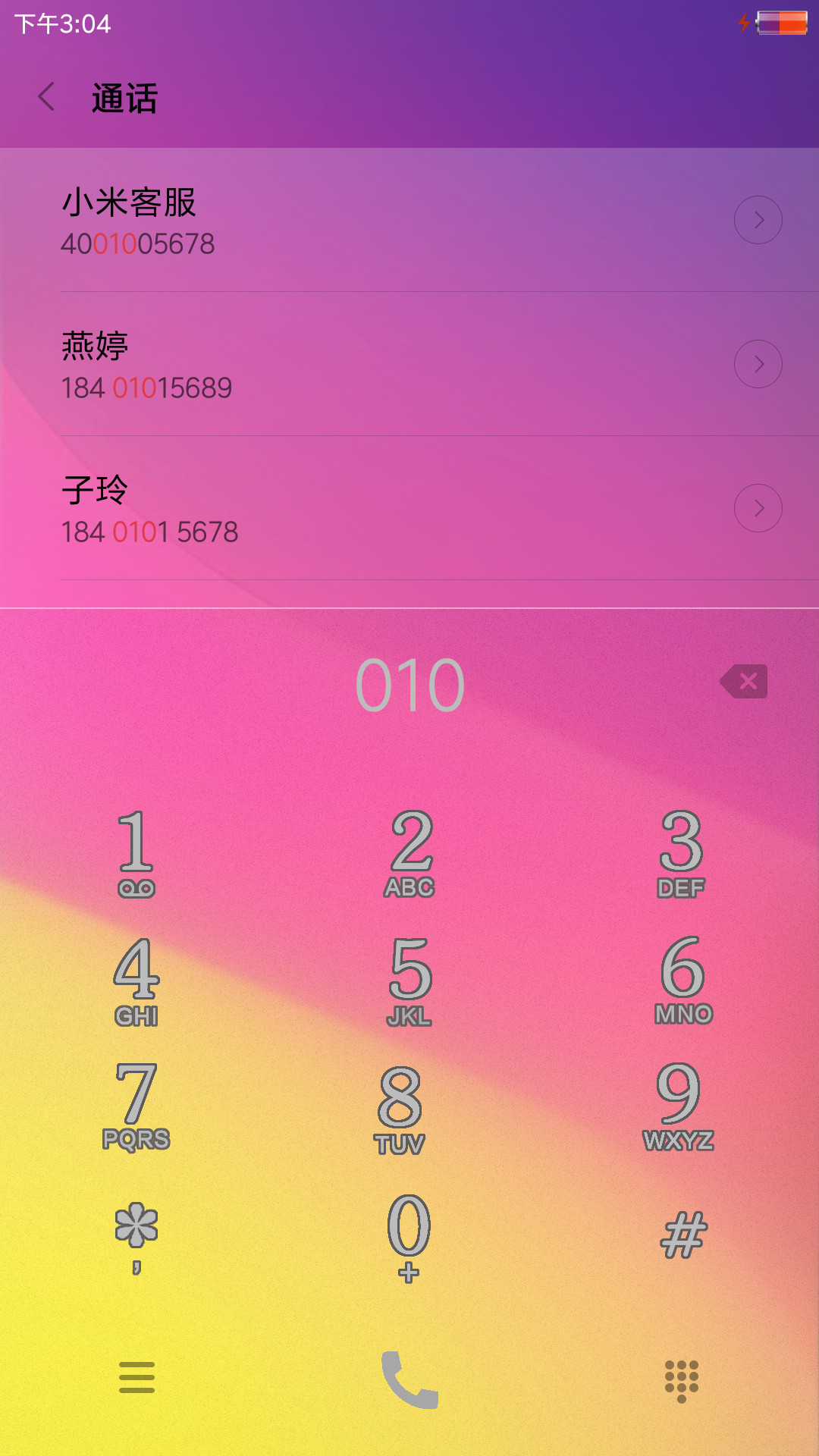Dial digit 1 on keypad
This screenshot has width=819, height=1456.
tap(136, 852)
